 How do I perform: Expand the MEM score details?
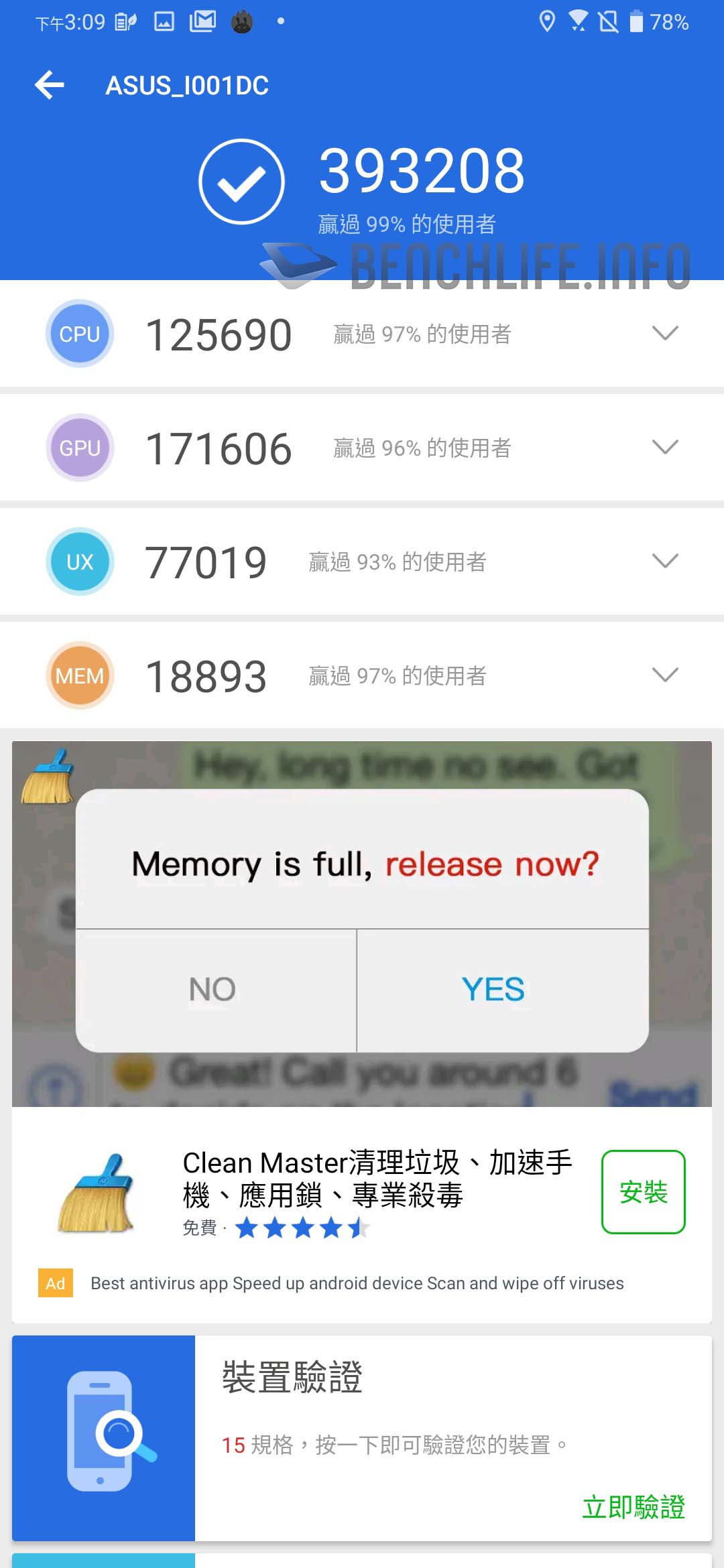[x=665, y=675]
